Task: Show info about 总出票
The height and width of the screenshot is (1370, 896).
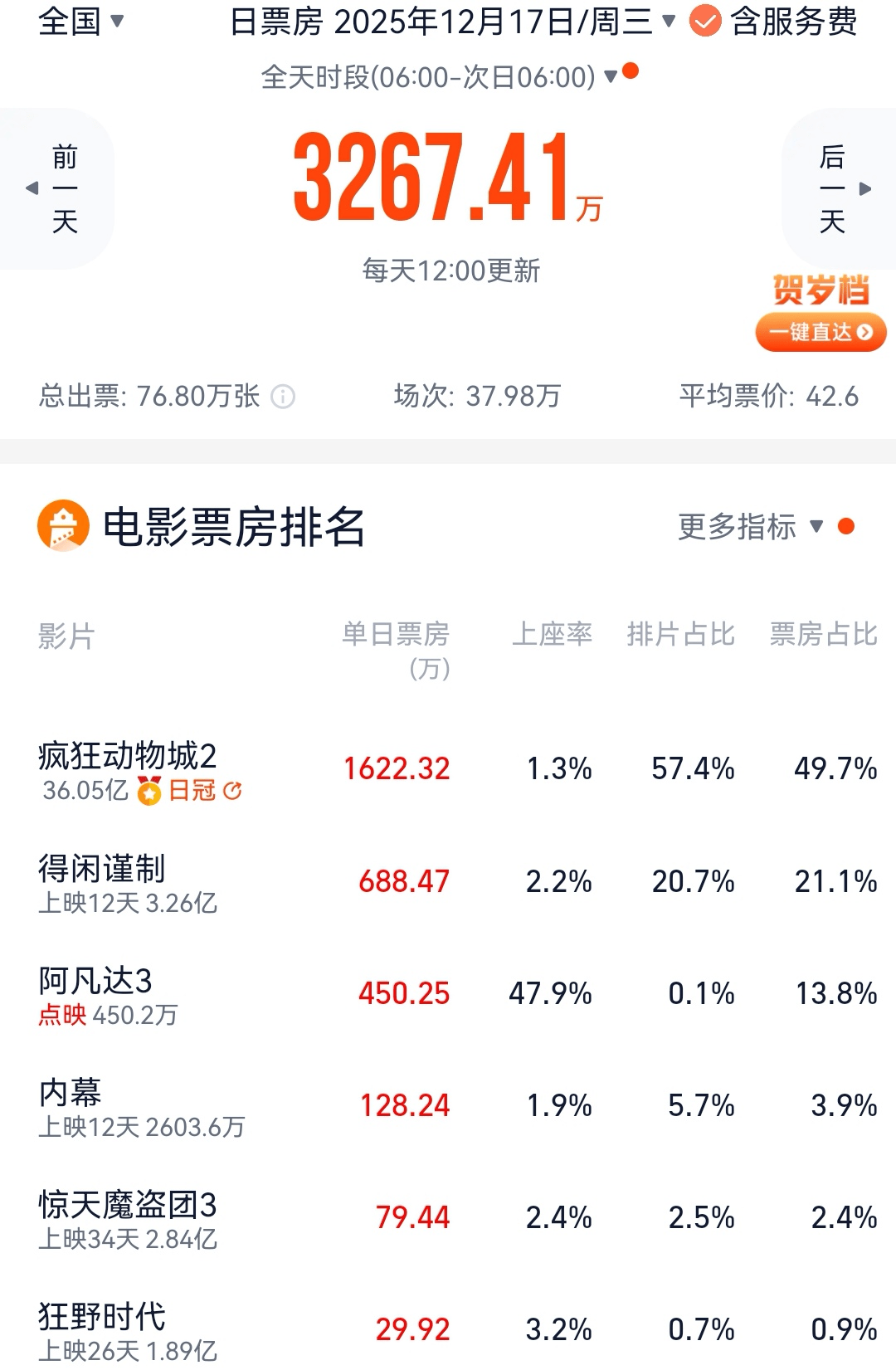Action: tap(283, 397)
